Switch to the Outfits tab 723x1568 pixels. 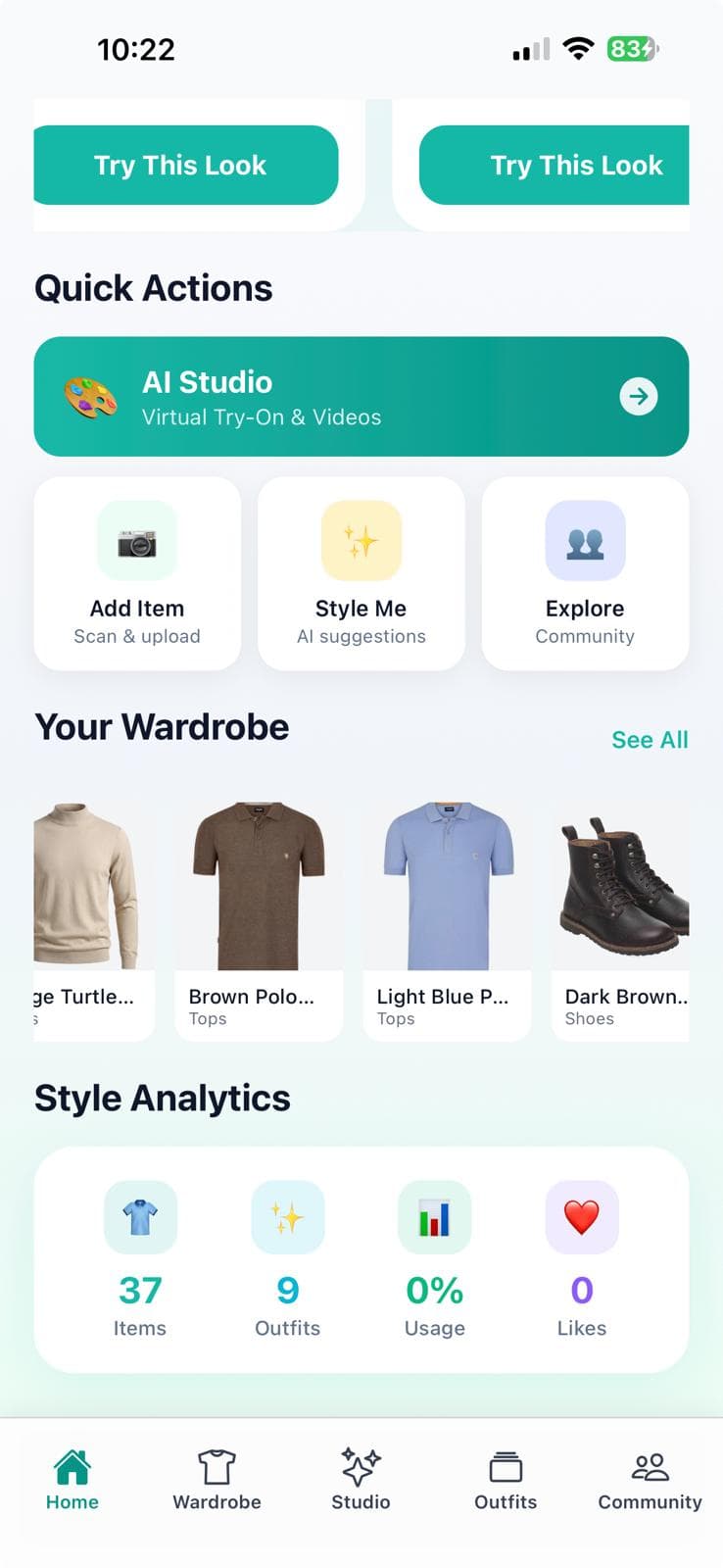[506, 1480]
